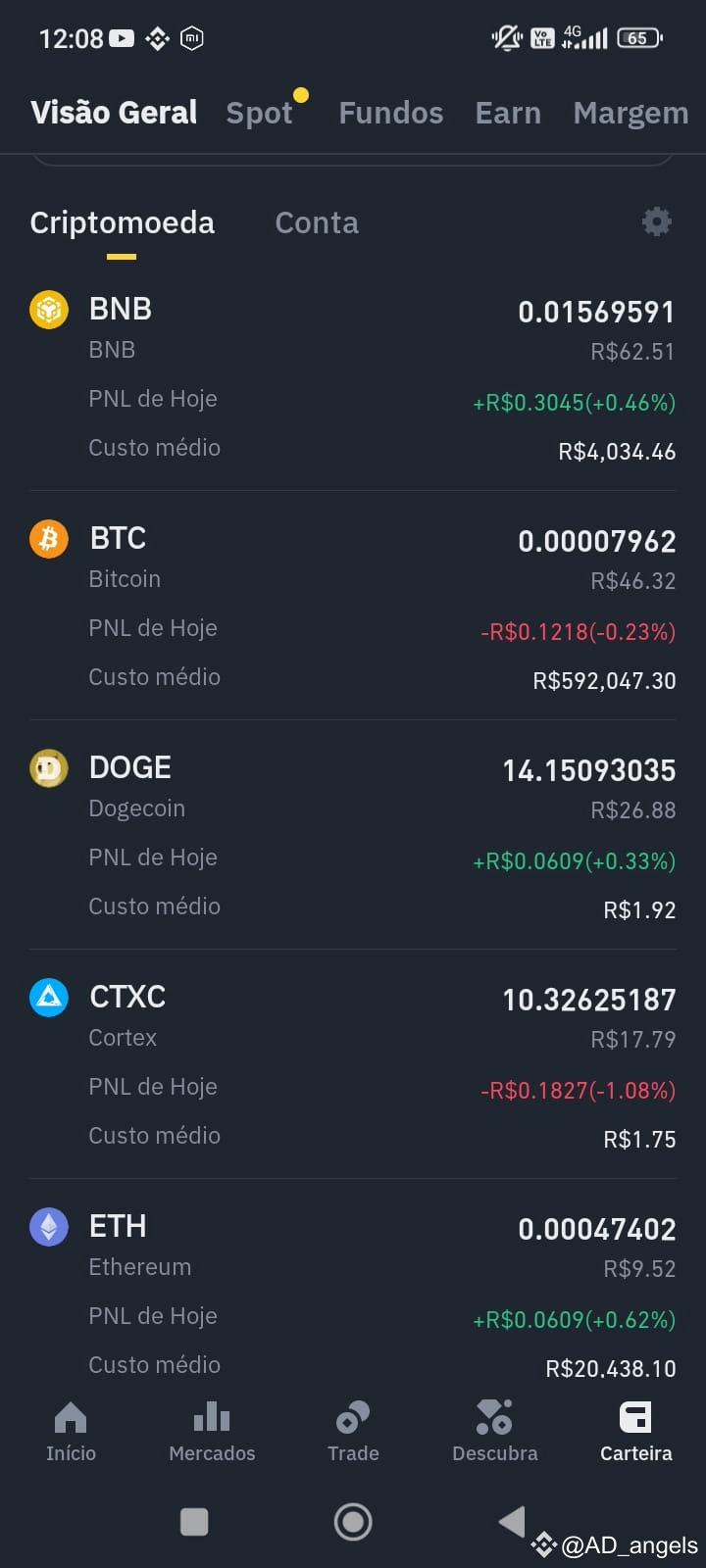The image size is (706, 1568).
Task: Select the Margem tab
Action: tap(630, 114)
